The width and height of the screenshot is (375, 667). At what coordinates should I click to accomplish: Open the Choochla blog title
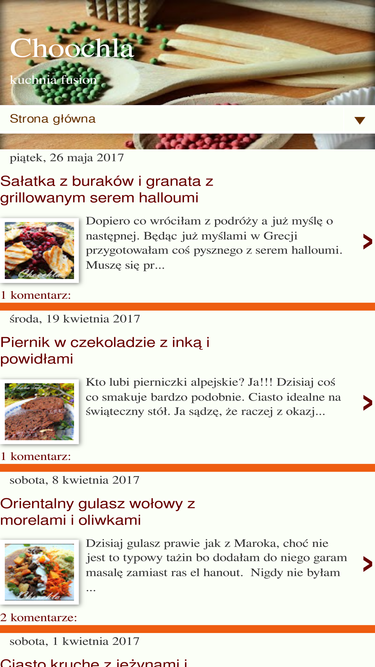click(72, 48)
